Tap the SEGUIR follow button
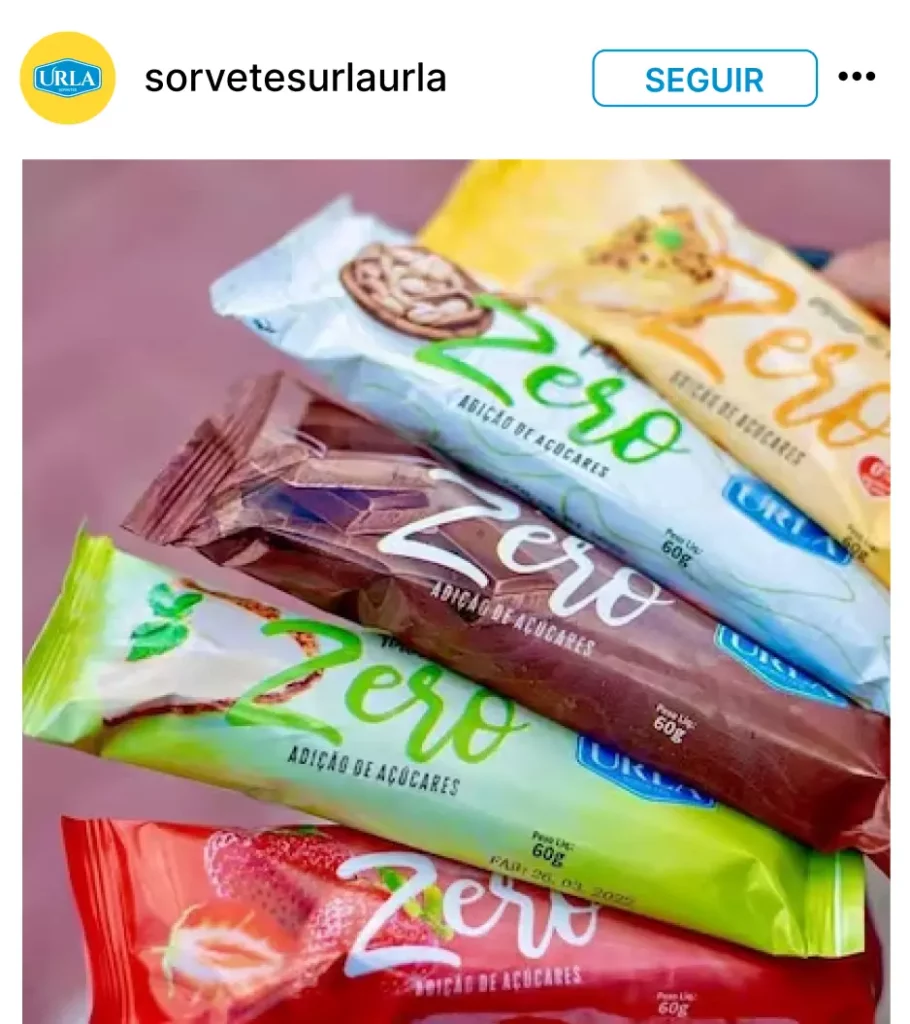The image size is (910, 1024). (704, 78)
